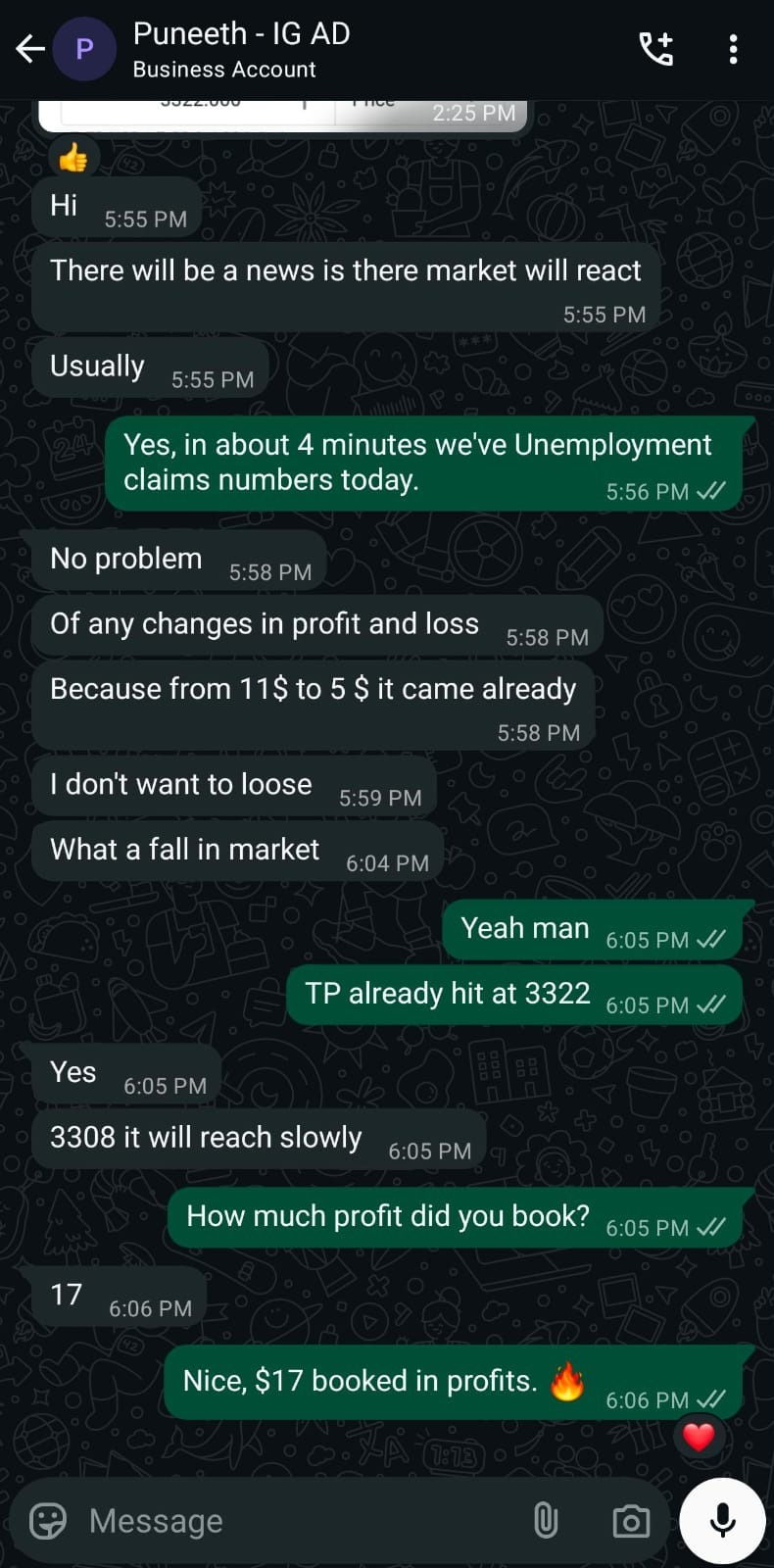Open the emoji picker
Viewport: 774px width, 1568px height.
(48, 1520)
